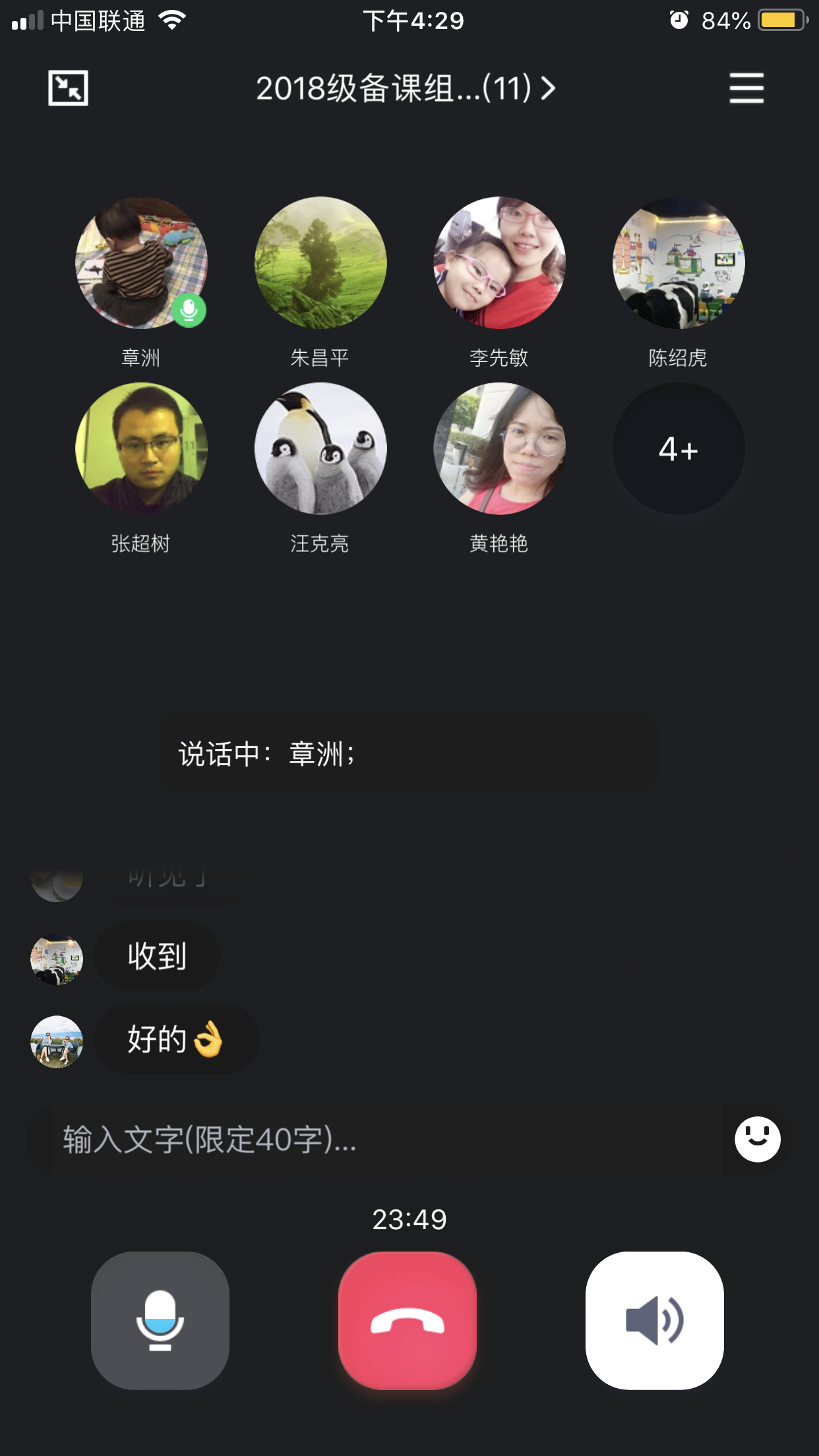Open the hamburger menu
This screenshot has height=1456, width=819.
pyautogui.click(x=746, y=88)
